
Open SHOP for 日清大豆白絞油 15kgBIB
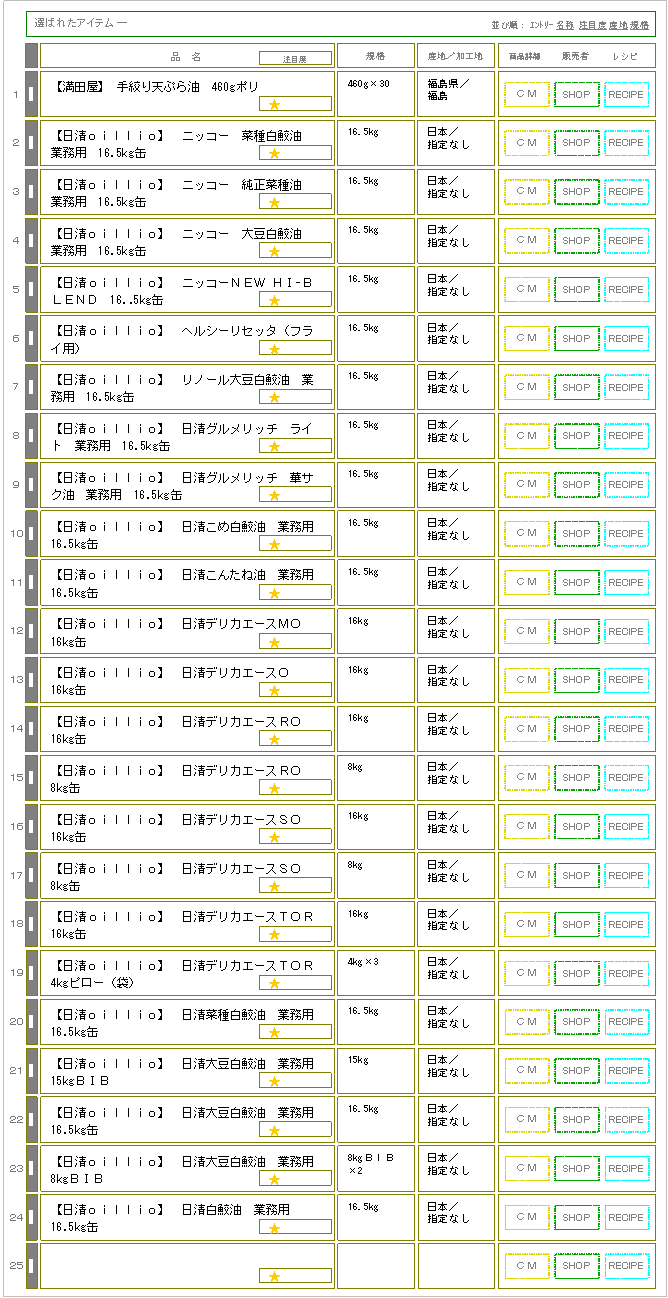[576, 1071]
